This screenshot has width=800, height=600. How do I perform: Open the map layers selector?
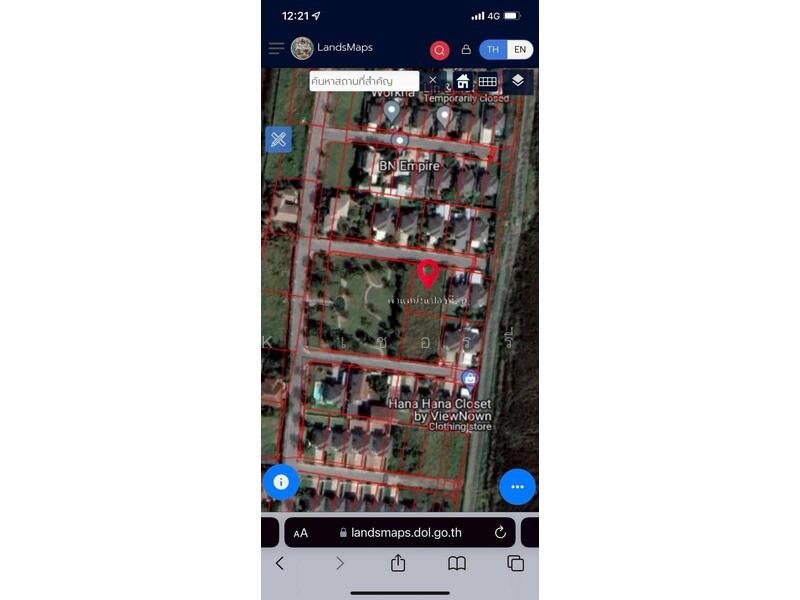[517, 80]
